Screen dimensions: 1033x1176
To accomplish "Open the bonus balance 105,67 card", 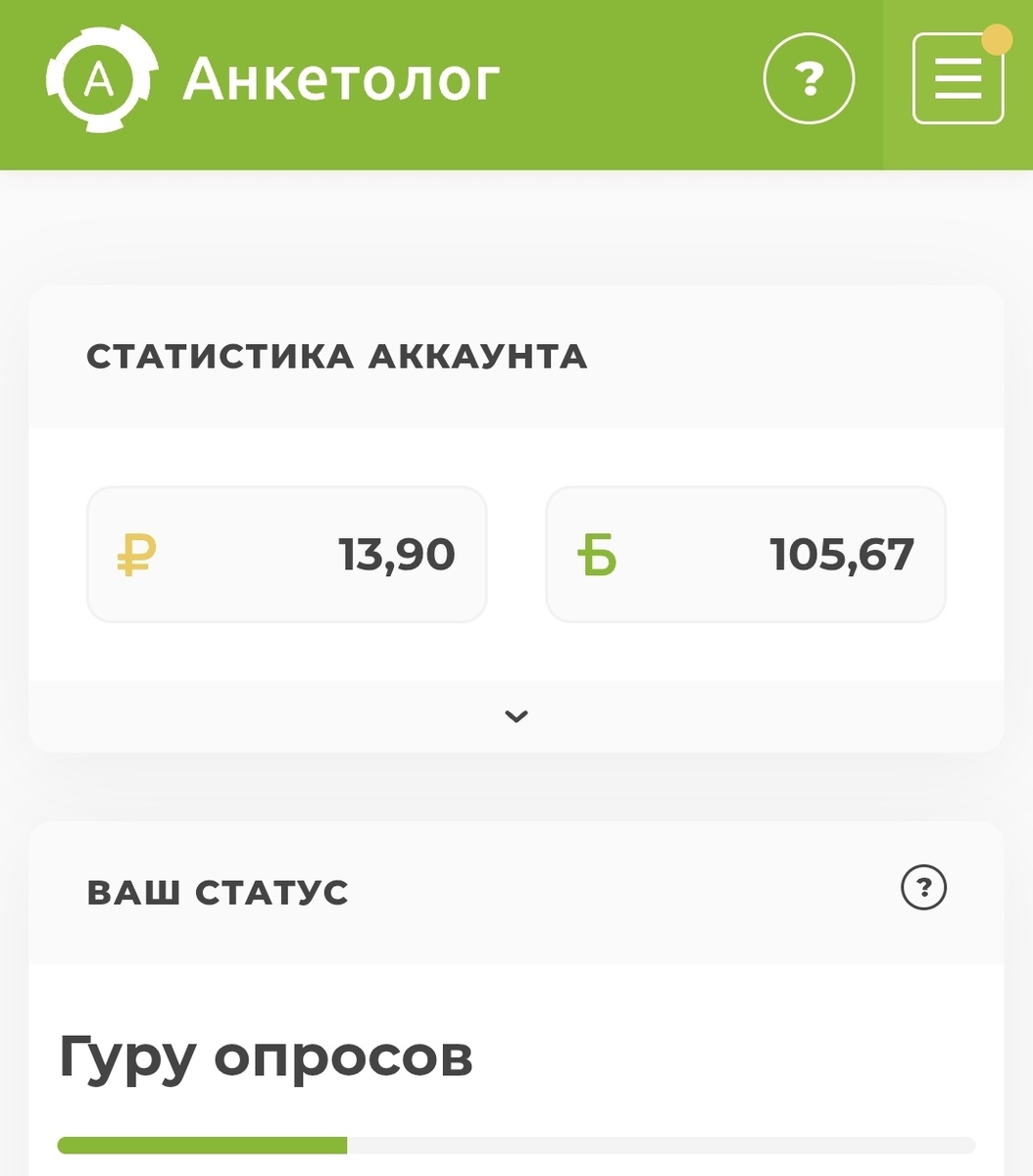I will 746,555.
